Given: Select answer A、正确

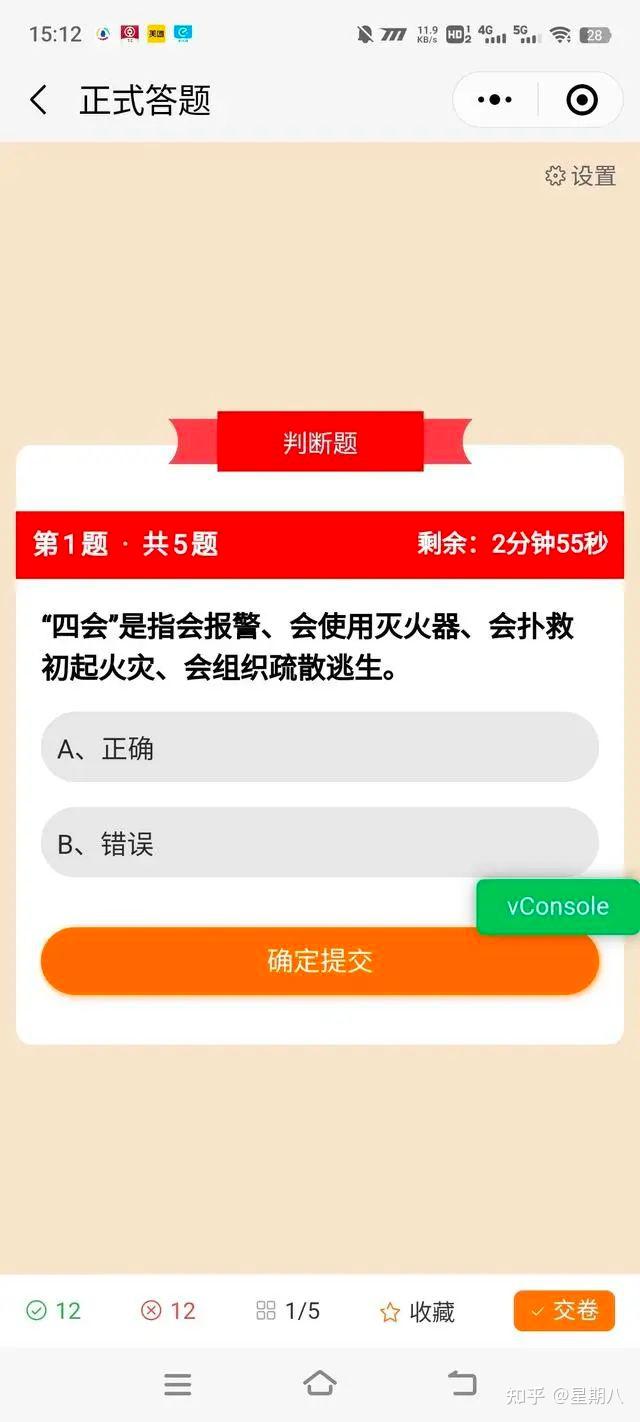Looking at the screenshot, I should tap(320, 747).
